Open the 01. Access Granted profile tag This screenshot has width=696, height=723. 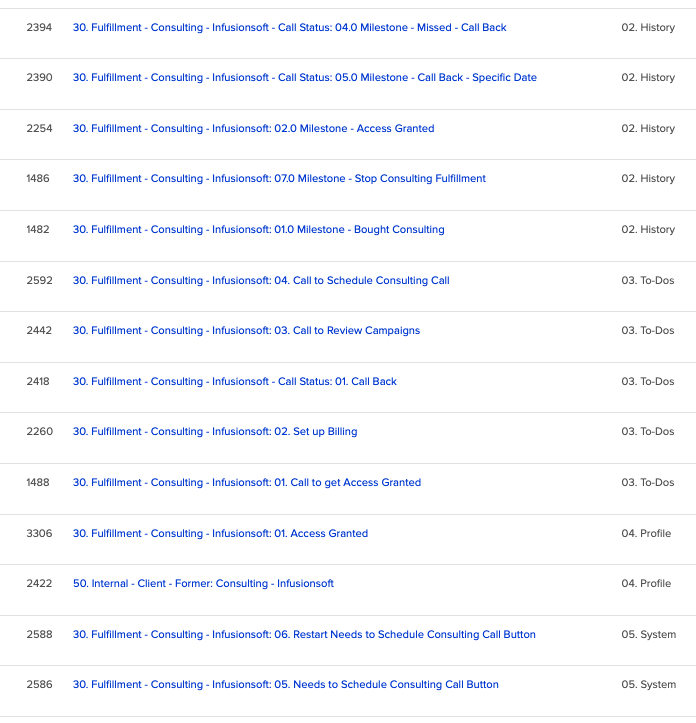(x=220, y=534)
